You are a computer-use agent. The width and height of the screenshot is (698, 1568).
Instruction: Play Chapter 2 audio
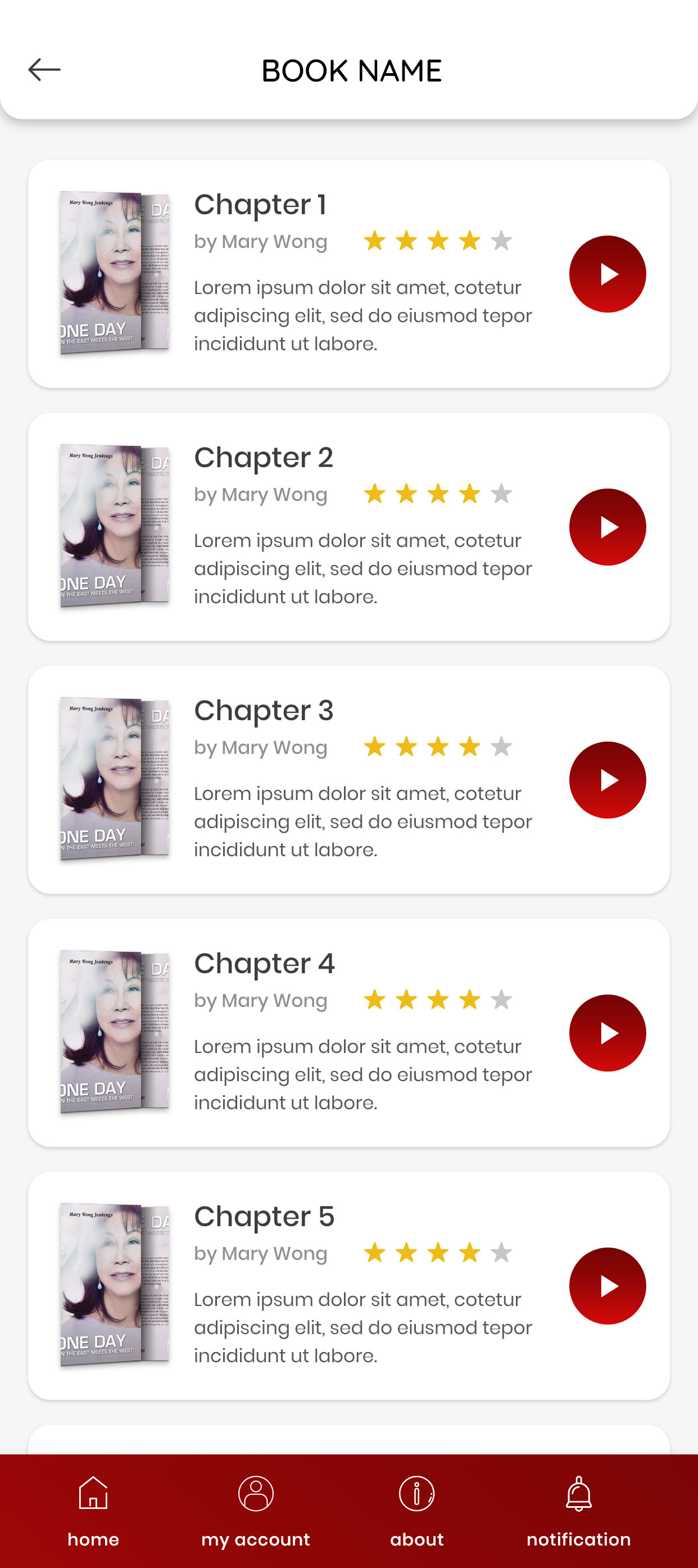[x=607, y=527]
